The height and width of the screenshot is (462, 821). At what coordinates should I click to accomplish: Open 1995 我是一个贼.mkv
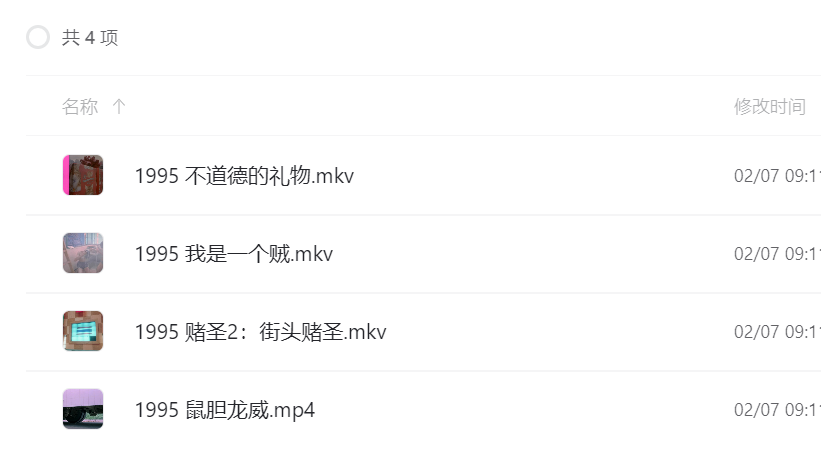click(233, 254)
